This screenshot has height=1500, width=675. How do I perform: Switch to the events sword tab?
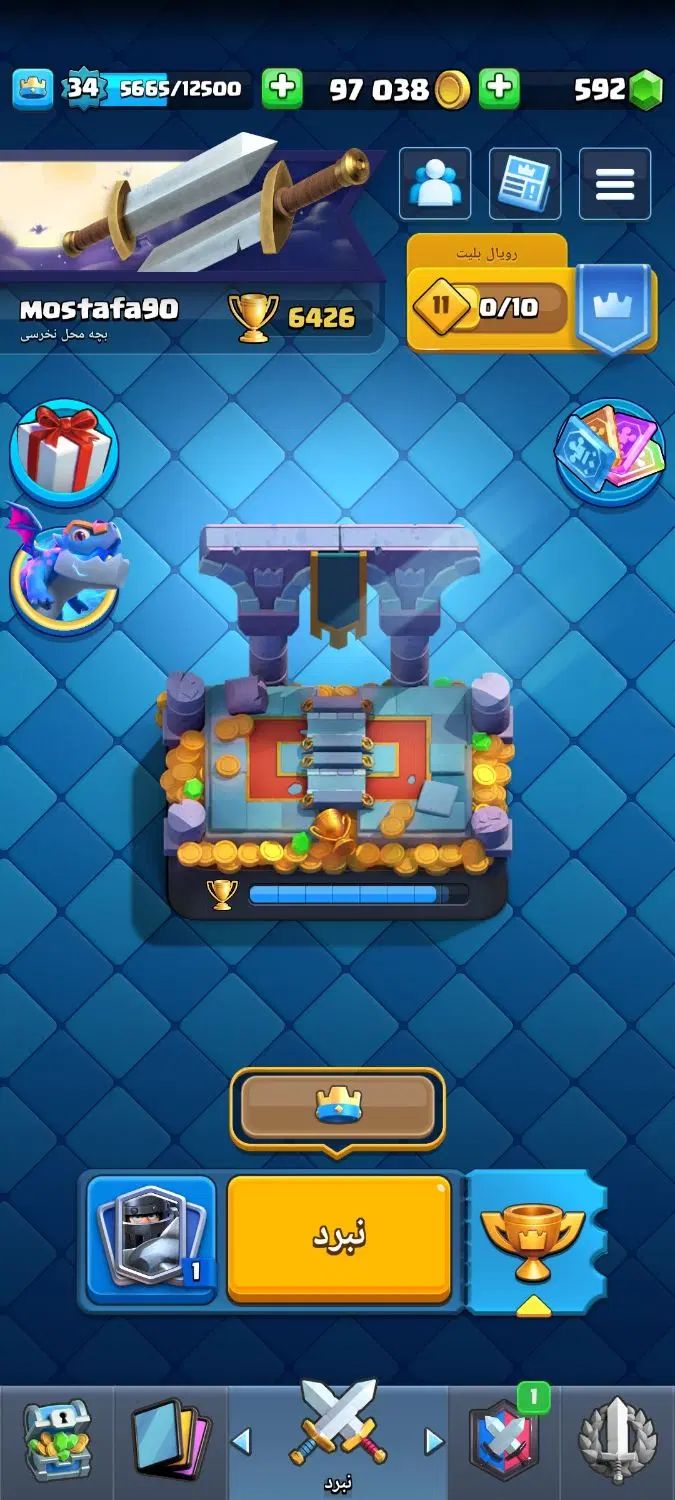(617, 1440)
